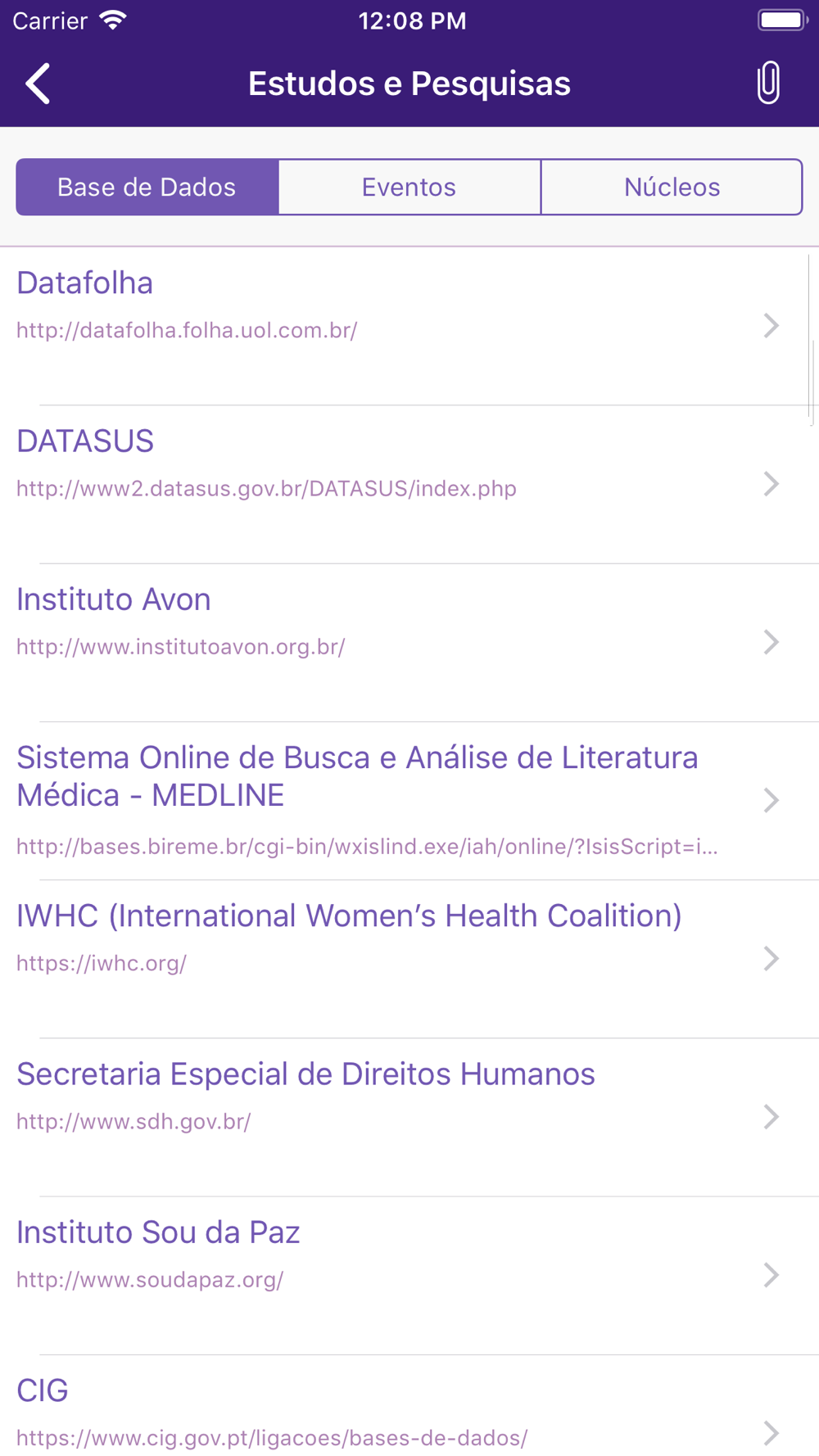Image resolution: width=819 pixels, height=1456 pixels.
Task: Switch to the Núcleos tab
Action: (x=672, y=188)
